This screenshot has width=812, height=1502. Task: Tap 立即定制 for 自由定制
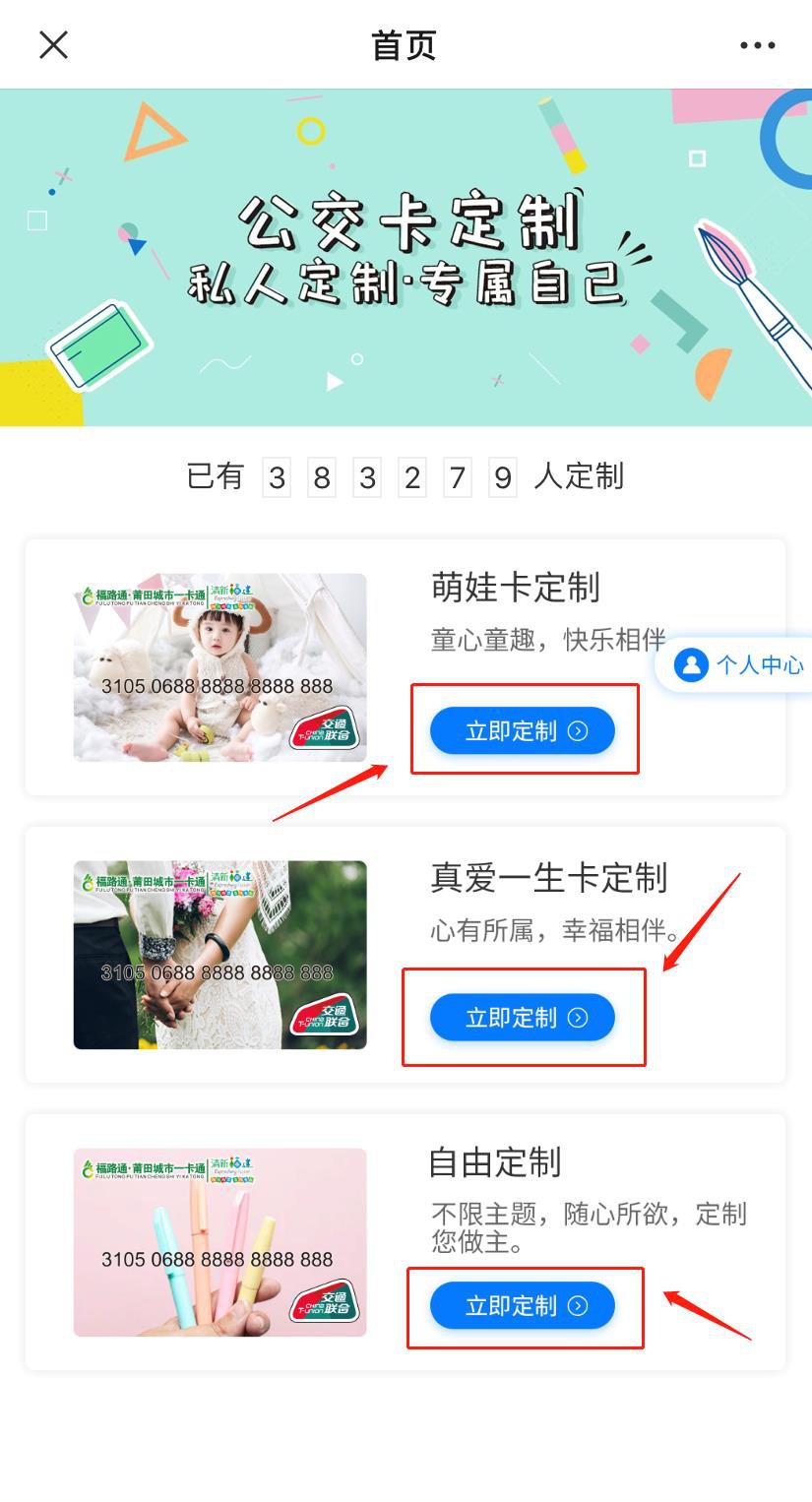522,1306
